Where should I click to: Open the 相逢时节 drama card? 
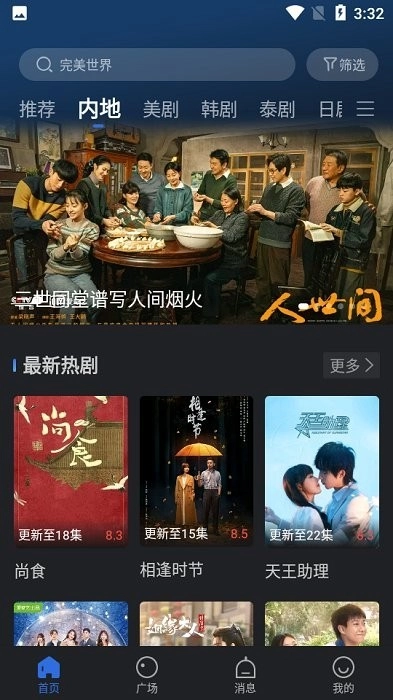pyautogui.click(x=196, y=488)
